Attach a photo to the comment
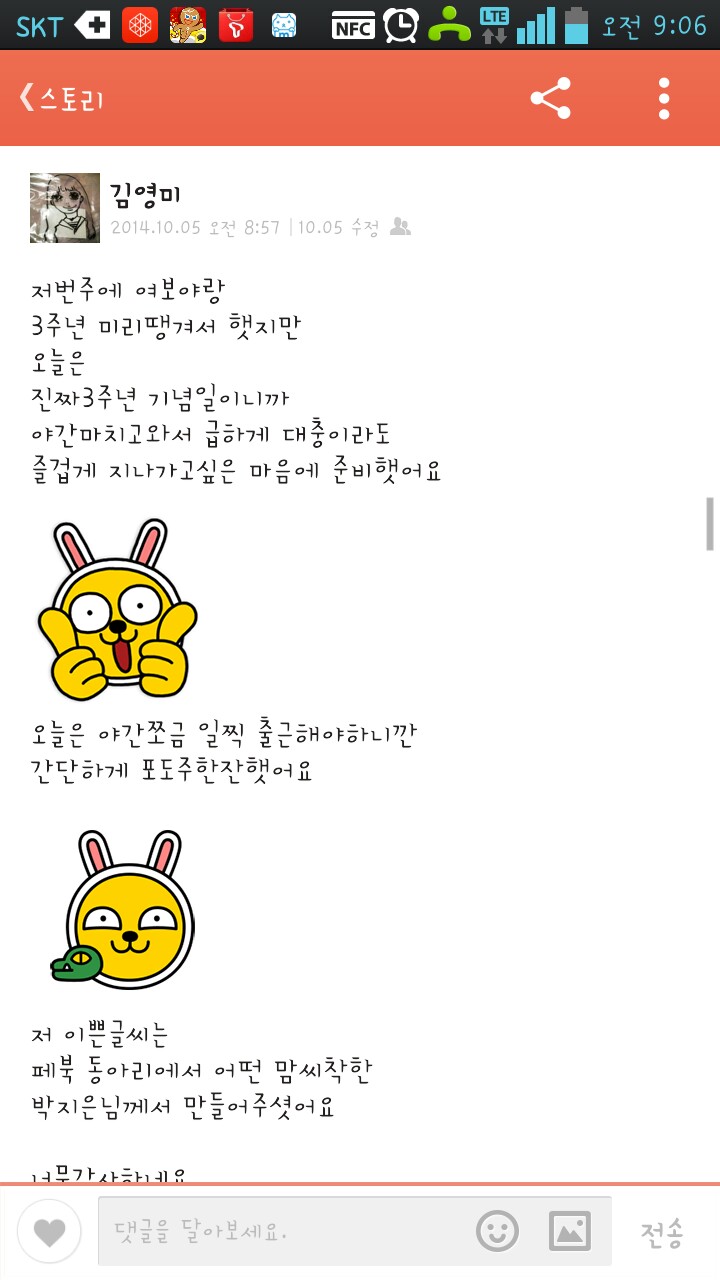Viewport: 720px width, 1280px height. click(570, 1231)
